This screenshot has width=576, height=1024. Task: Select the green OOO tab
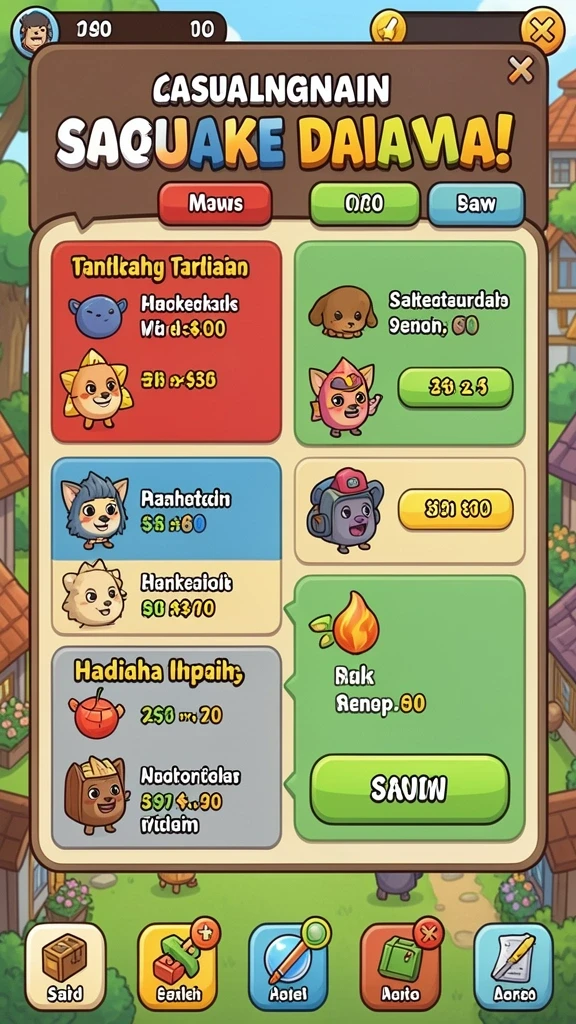pos(364,204)
